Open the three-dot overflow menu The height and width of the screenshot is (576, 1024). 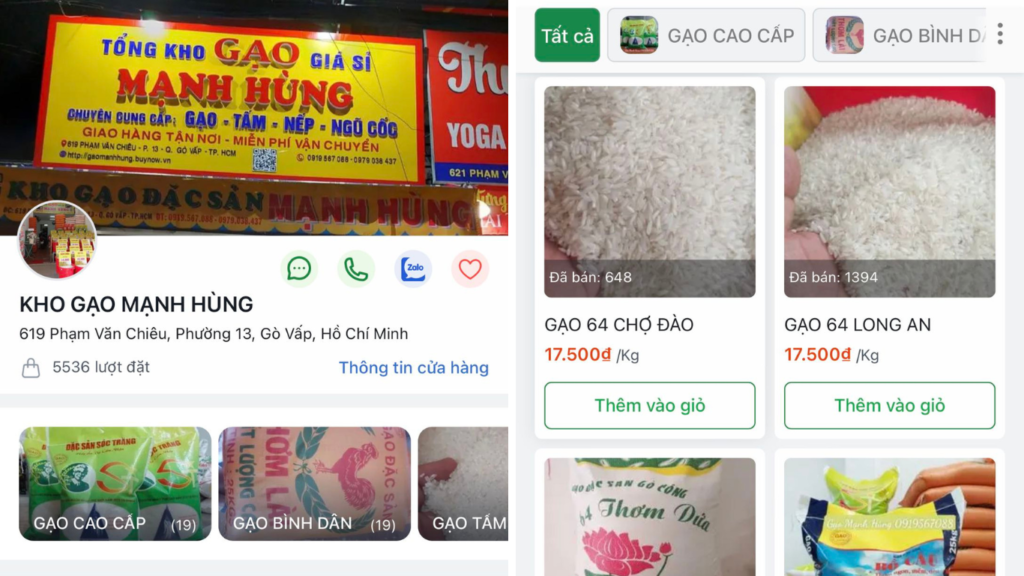(1000, 34)
